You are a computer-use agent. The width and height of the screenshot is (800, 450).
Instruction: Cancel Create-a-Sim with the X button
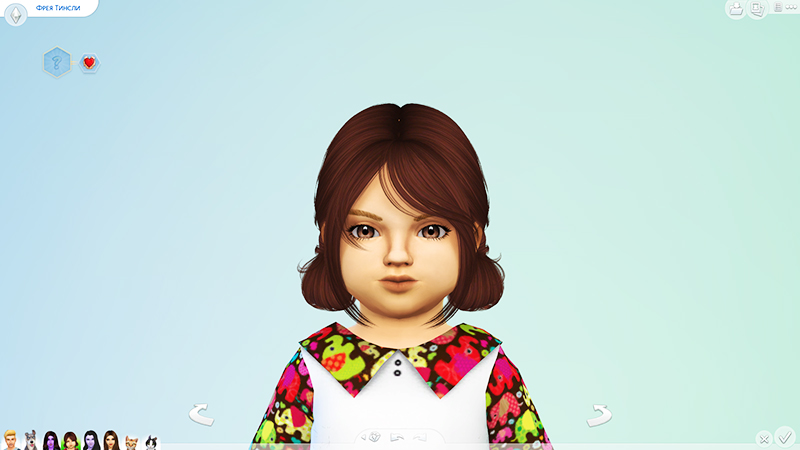tap(764, 438)
